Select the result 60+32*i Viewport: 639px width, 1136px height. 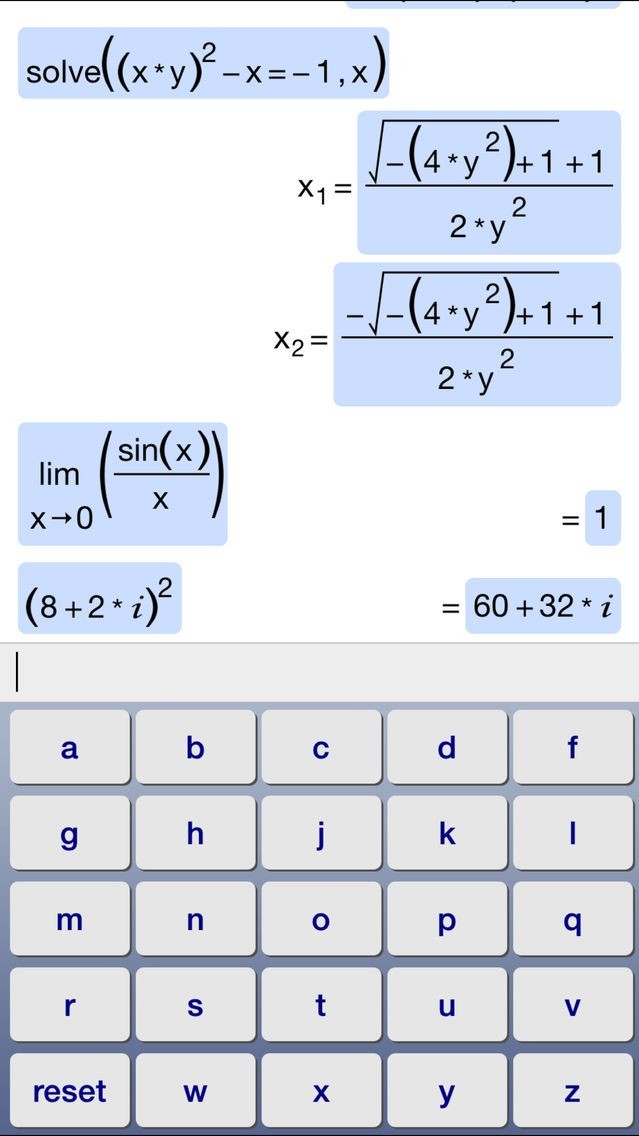[x=542, y=606]
